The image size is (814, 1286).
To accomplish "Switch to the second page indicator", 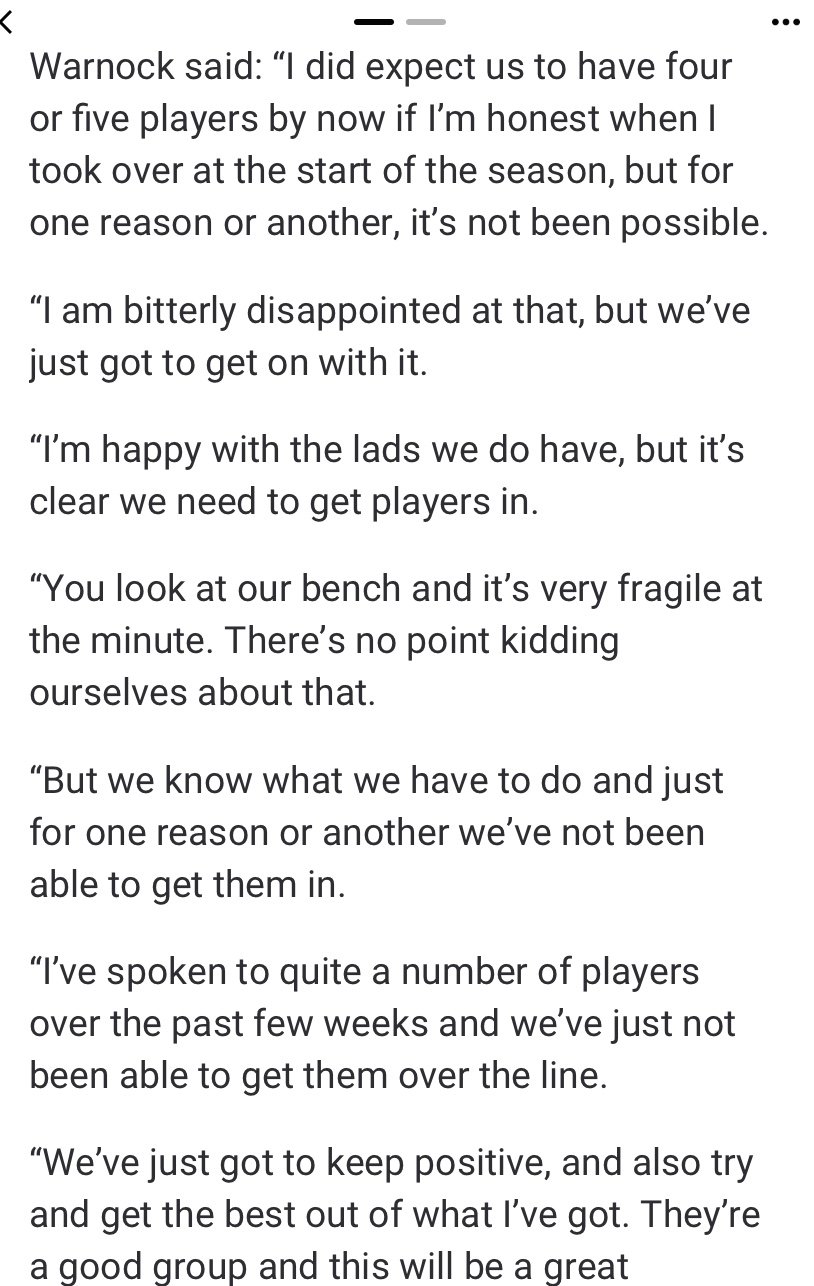I will (x=426, y=21).
